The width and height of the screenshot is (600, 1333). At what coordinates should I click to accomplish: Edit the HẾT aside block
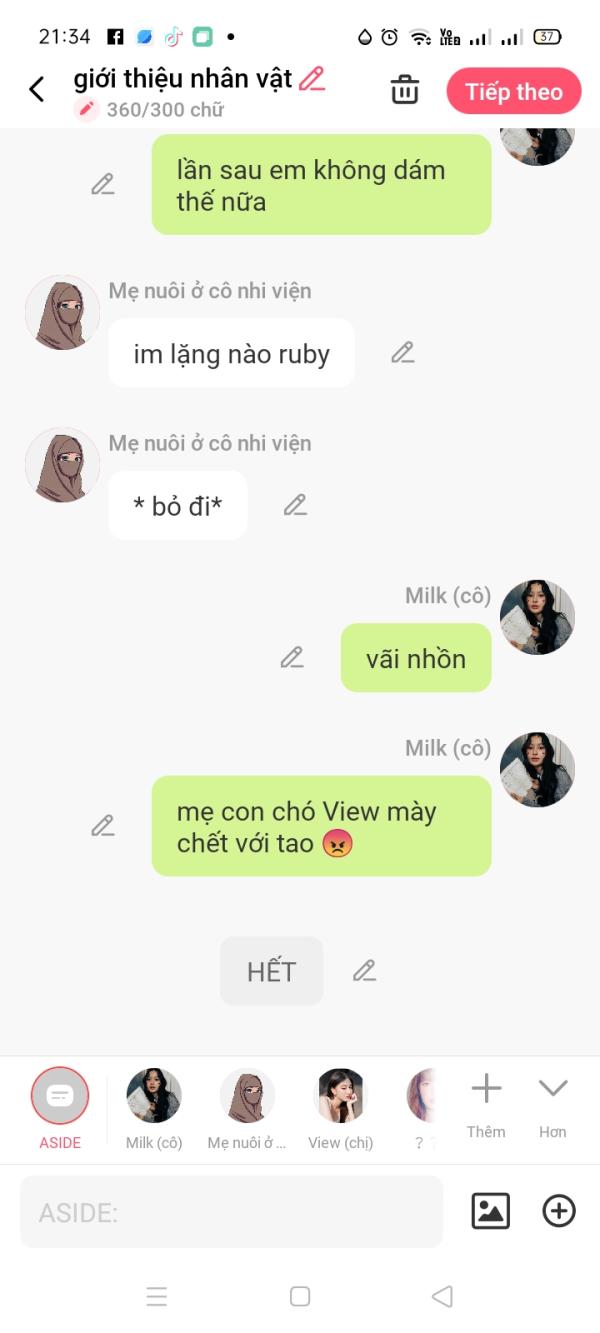(x=364, y=970)
